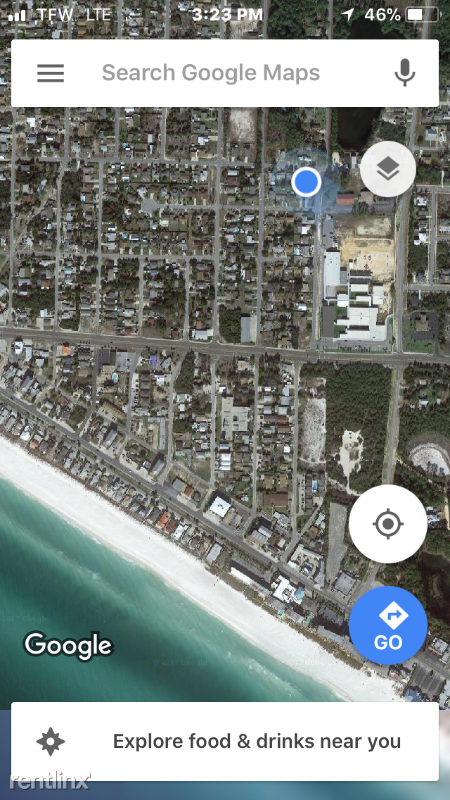
Task: Open Explore food & drinks near you
Action: tap(224, 741)
